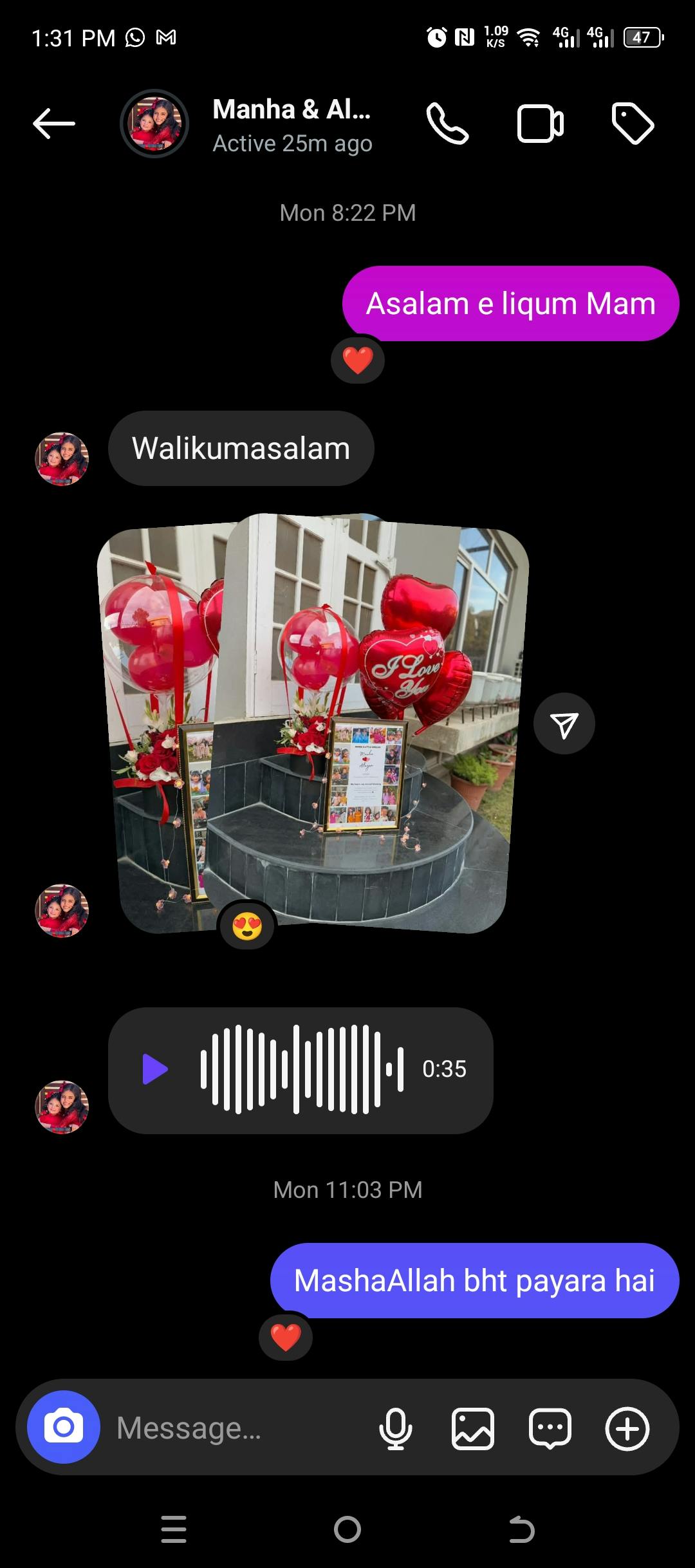Open Manha & Al... profile details
Screen dimensions: 695x1568
(291, 125)
